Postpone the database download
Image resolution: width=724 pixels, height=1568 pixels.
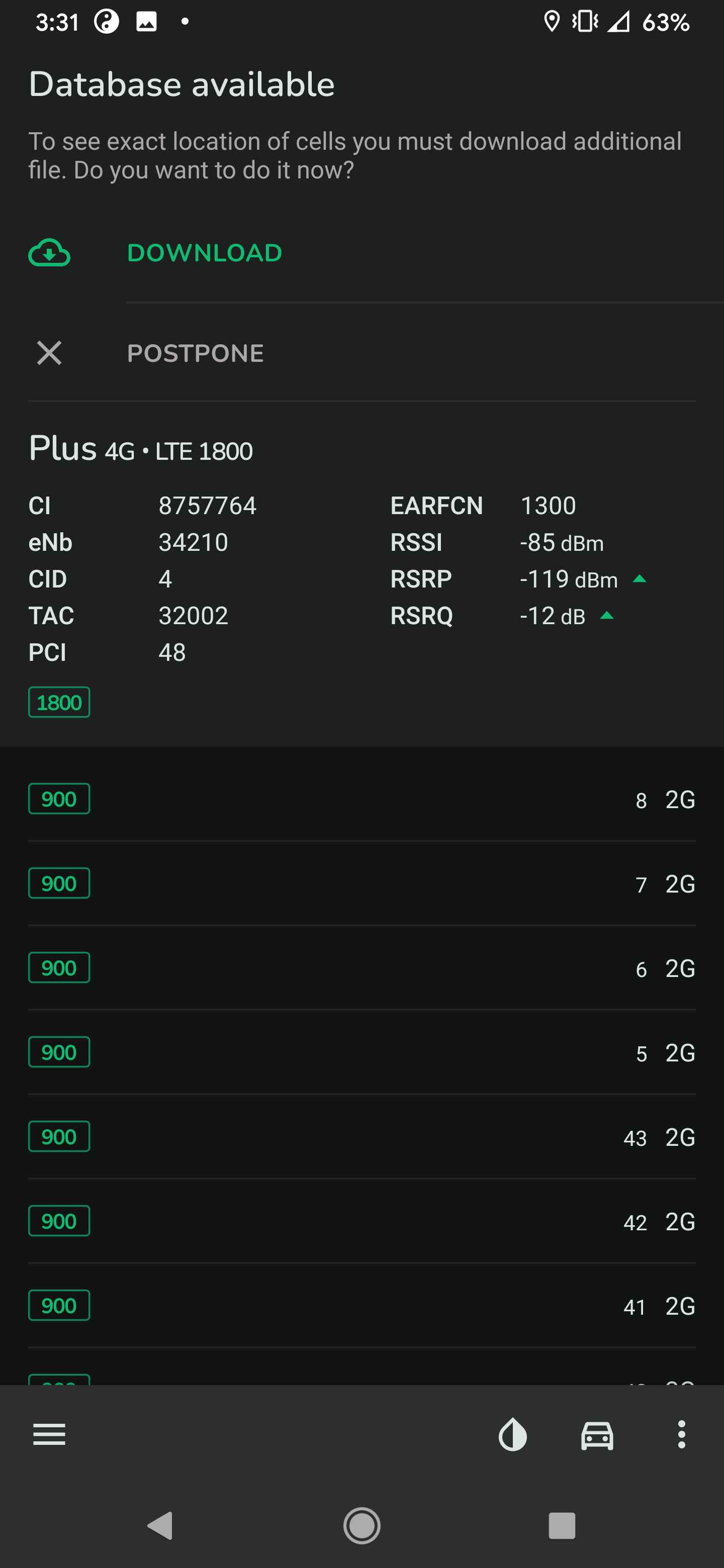361,353
